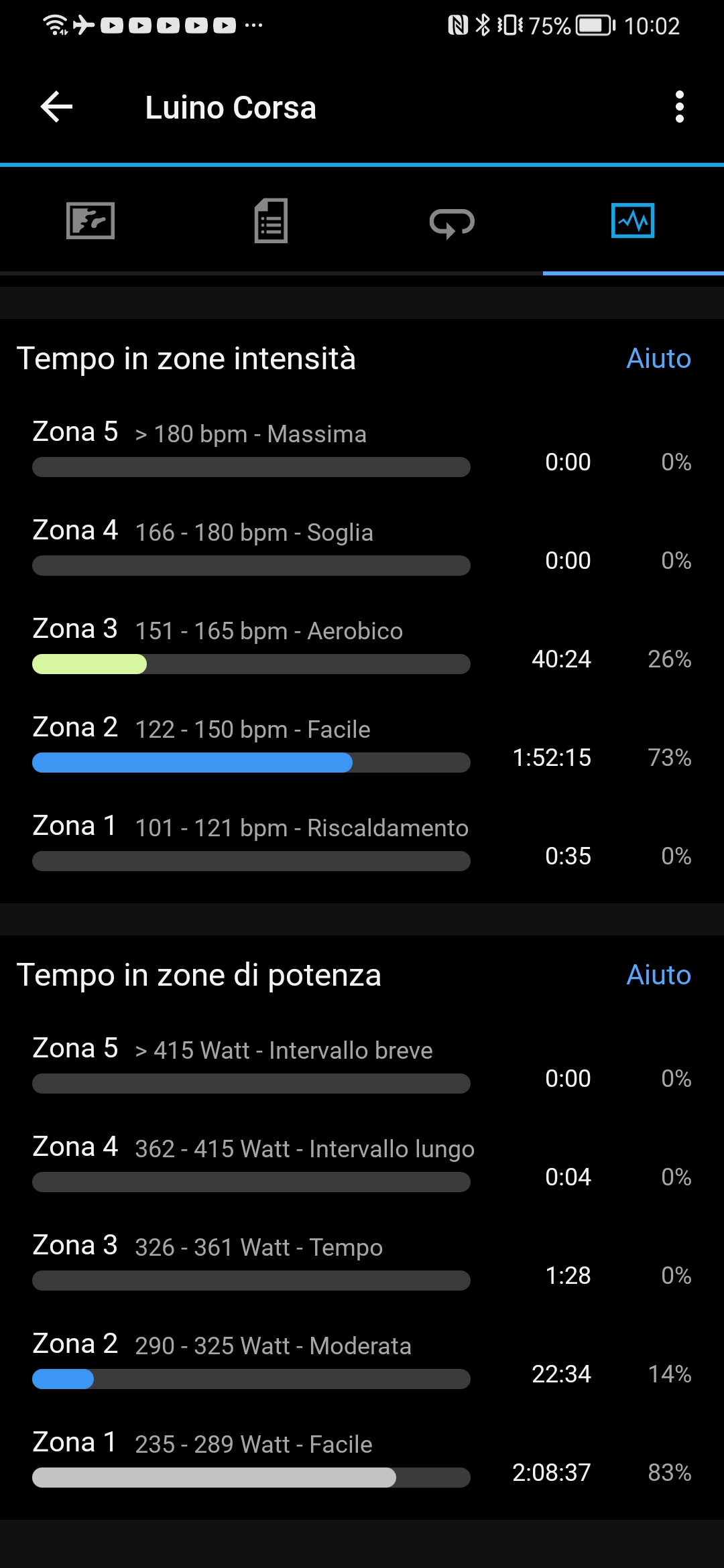The width and height of the screenshot is (724, 1568).
Task: Open the three-dot overflow menu
Action: tap(679, 107)
